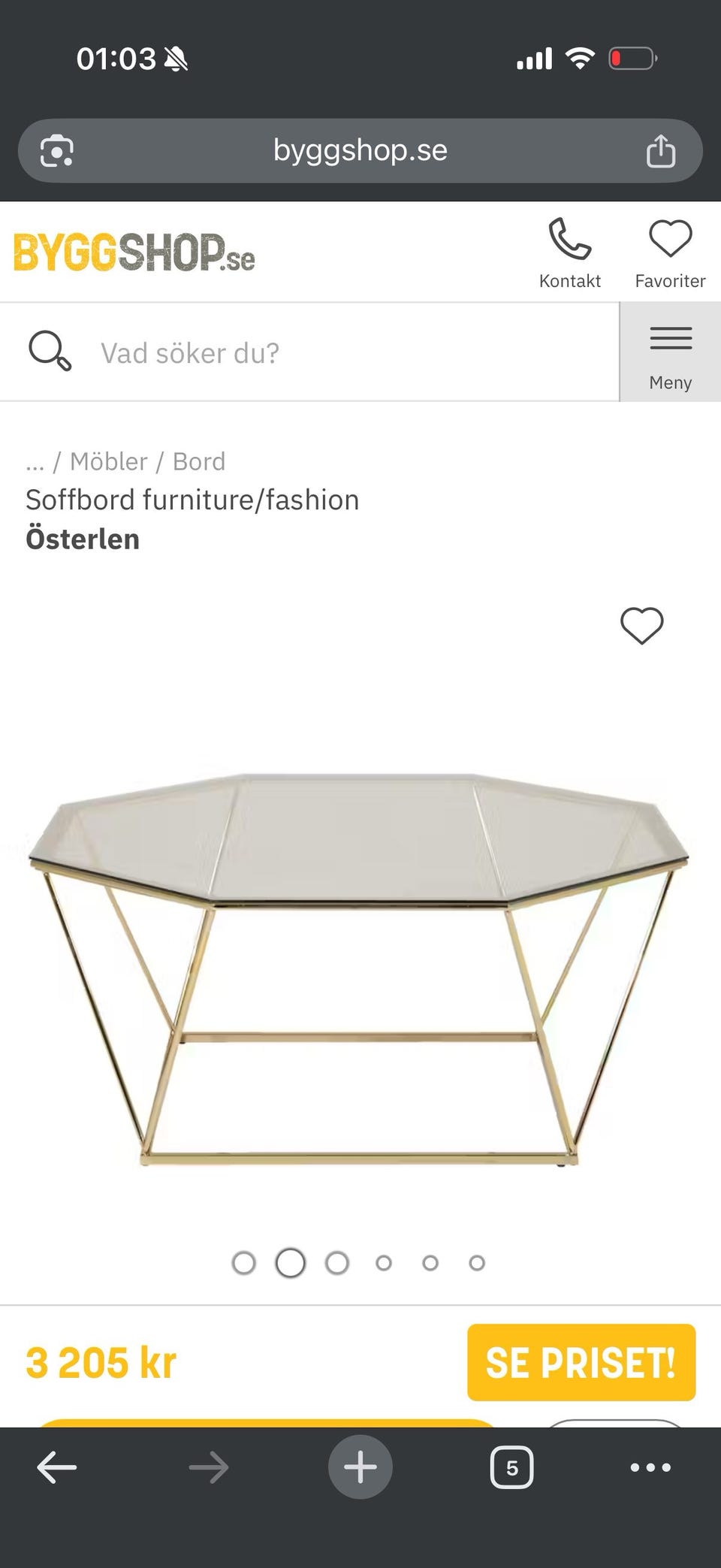Open the Bord breadcrumb category

point(199,461)
